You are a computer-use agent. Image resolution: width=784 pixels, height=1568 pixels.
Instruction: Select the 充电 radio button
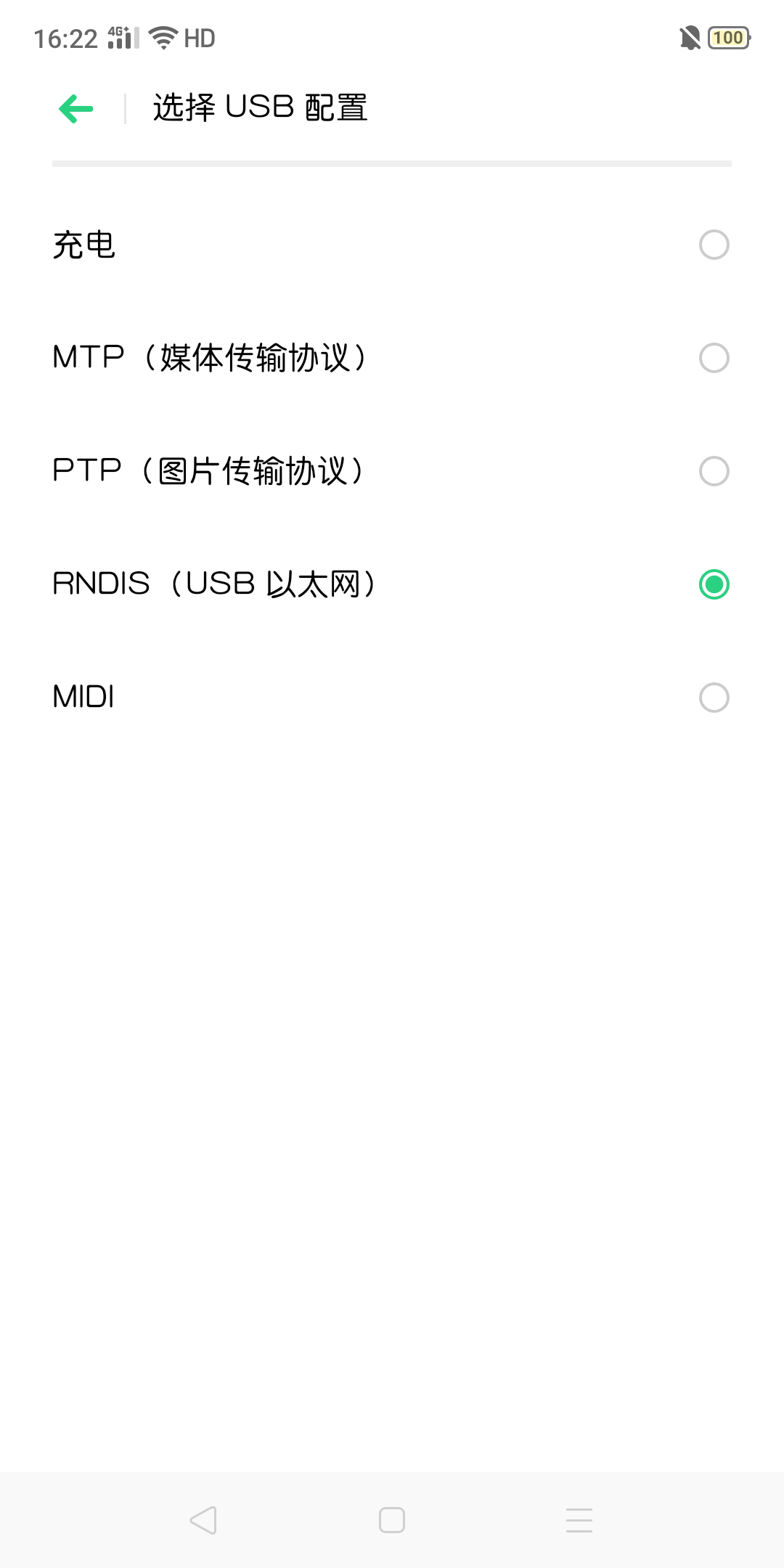(714, 245)
